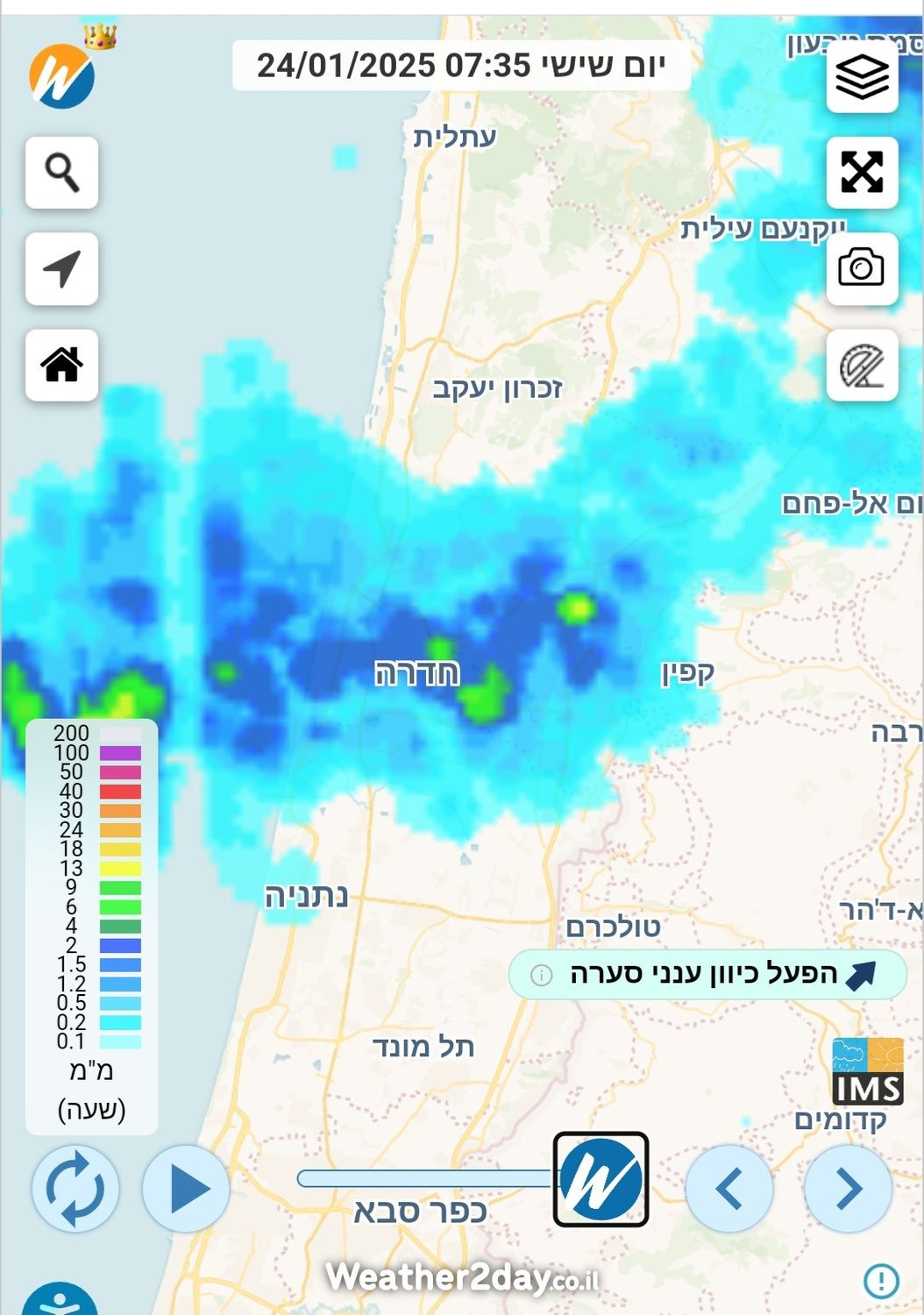Enable storm cloud direction arrows
The image size is (924, 1315).
point(708,974)
